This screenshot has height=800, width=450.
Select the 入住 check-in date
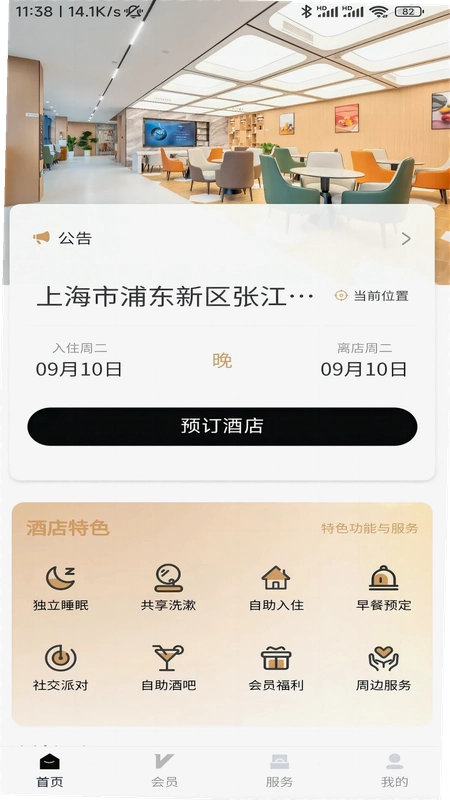pyautogui.click(x=79, y=361)
